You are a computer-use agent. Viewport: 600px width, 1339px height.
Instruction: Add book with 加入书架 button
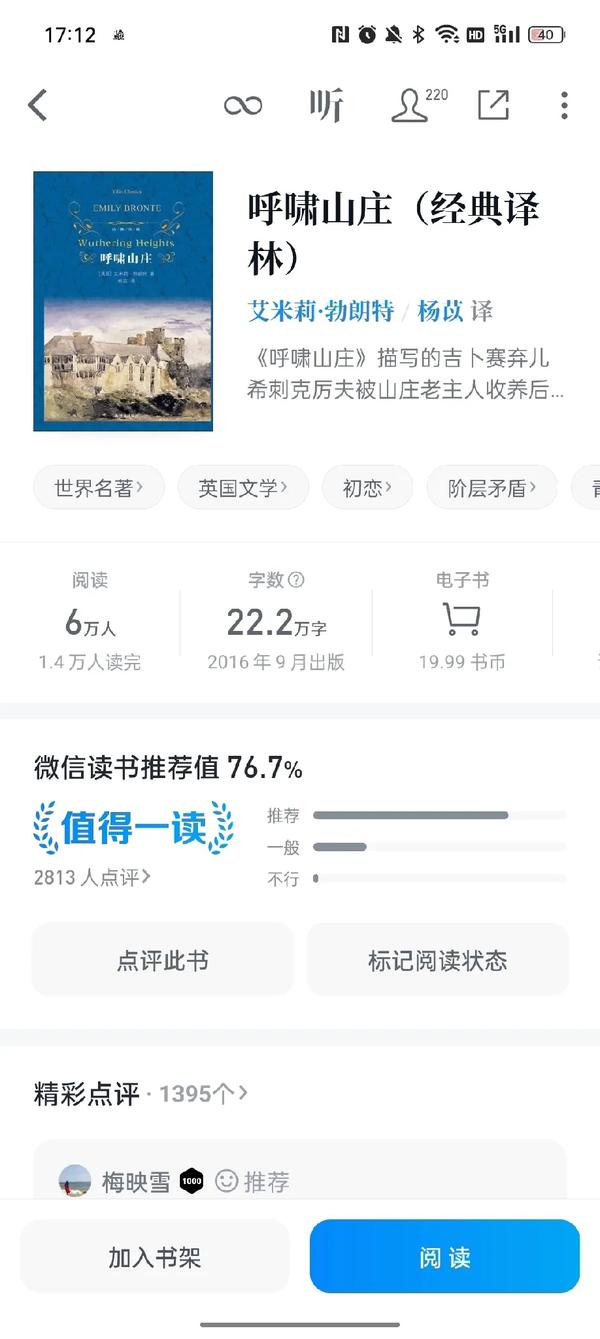(x=155, y=1257)
